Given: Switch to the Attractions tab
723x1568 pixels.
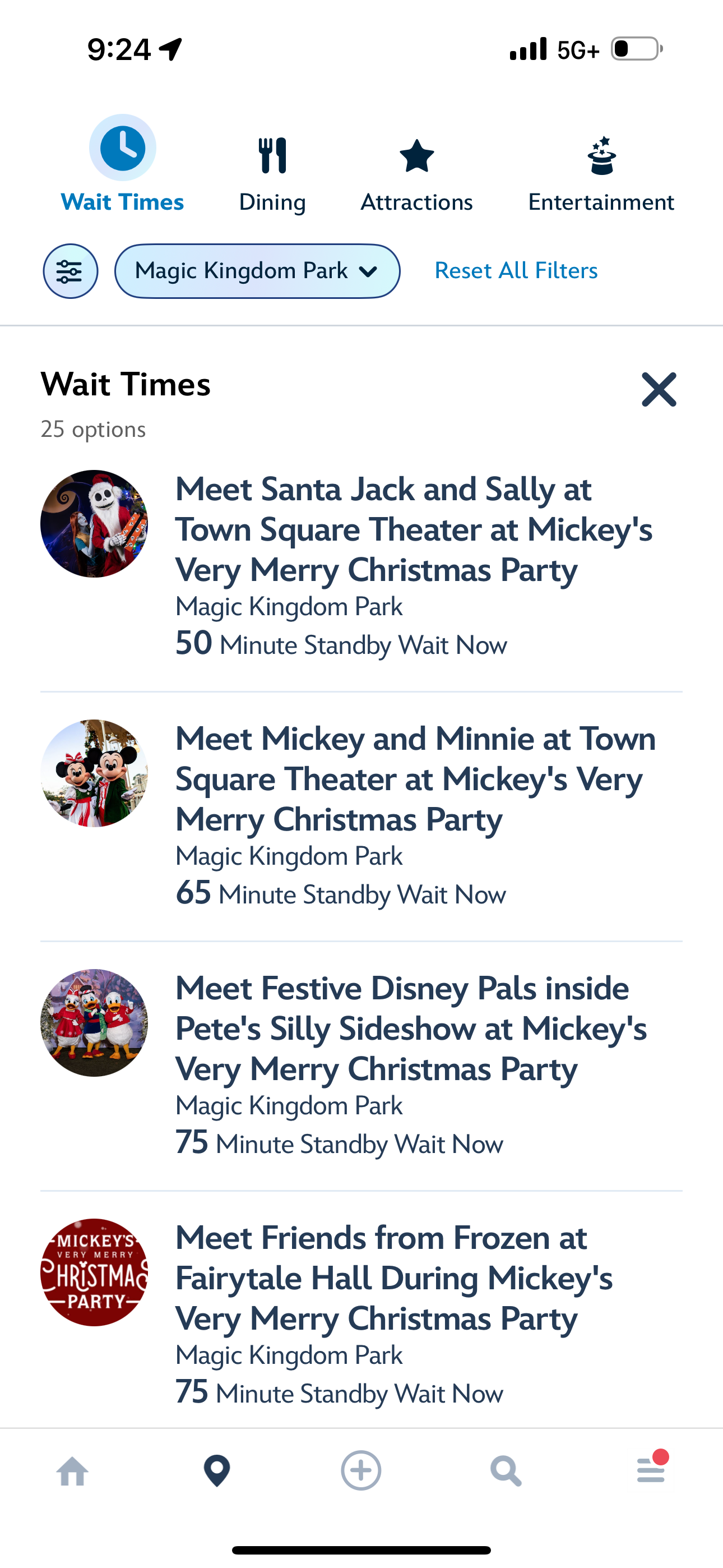Looking at the screenshot, I should 416,174.
